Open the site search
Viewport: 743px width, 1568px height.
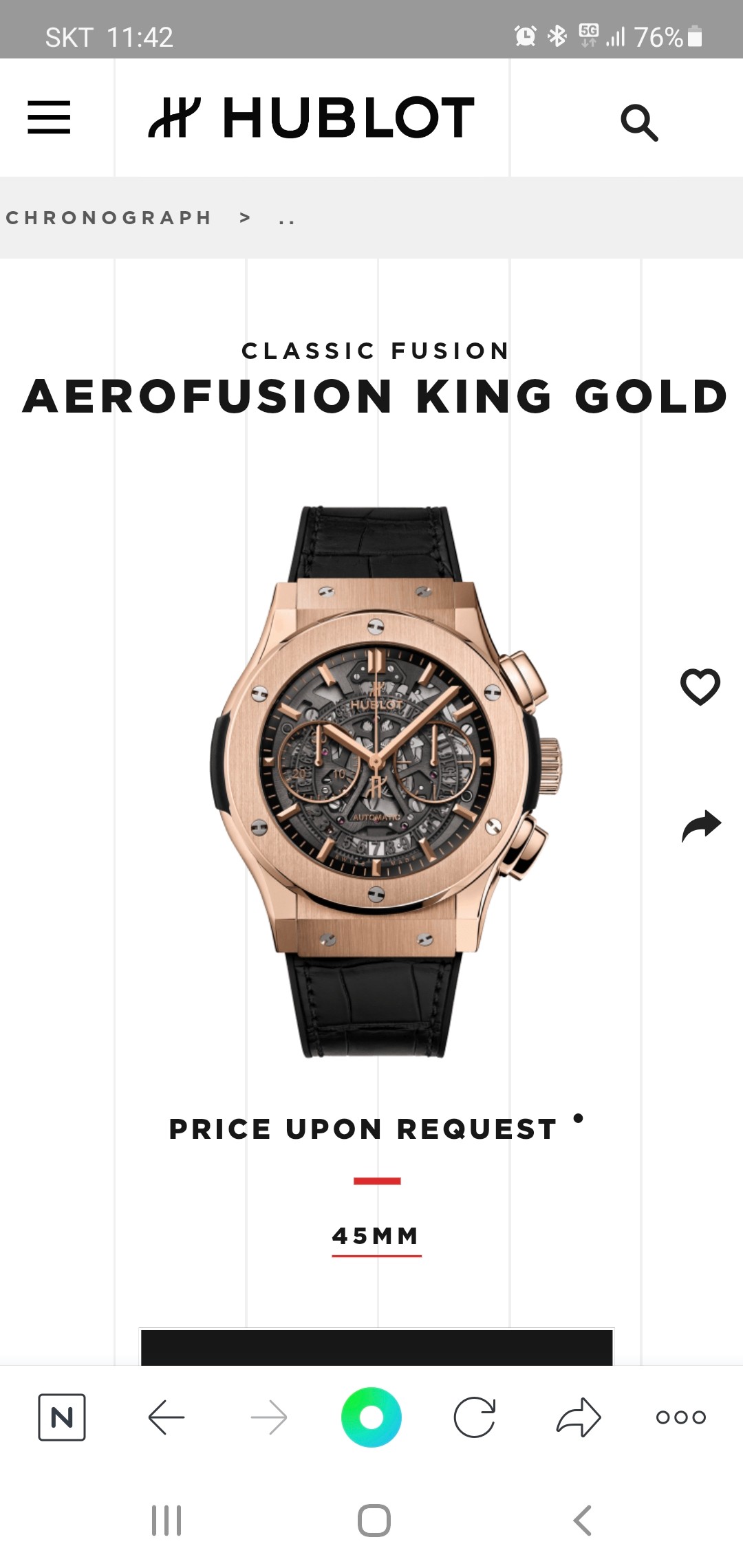pyautogui.click(x=639, y=122)
